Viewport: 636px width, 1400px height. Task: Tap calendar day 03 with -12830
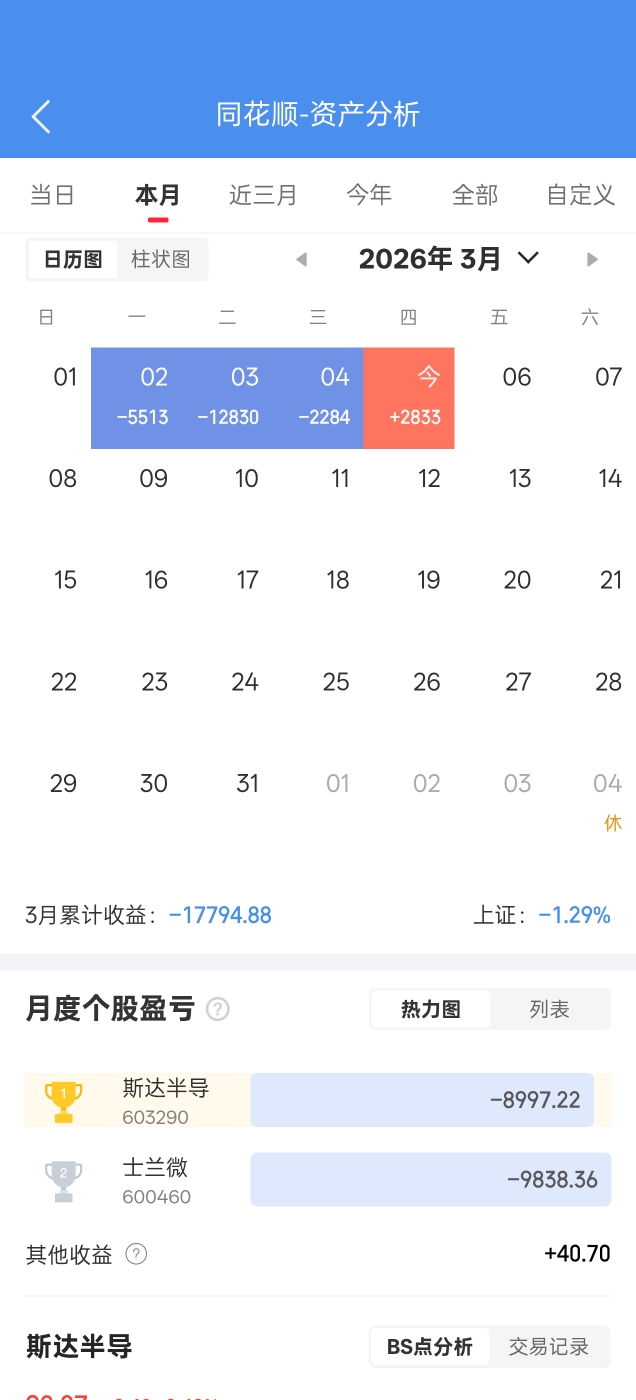click(x=229, y=397)
